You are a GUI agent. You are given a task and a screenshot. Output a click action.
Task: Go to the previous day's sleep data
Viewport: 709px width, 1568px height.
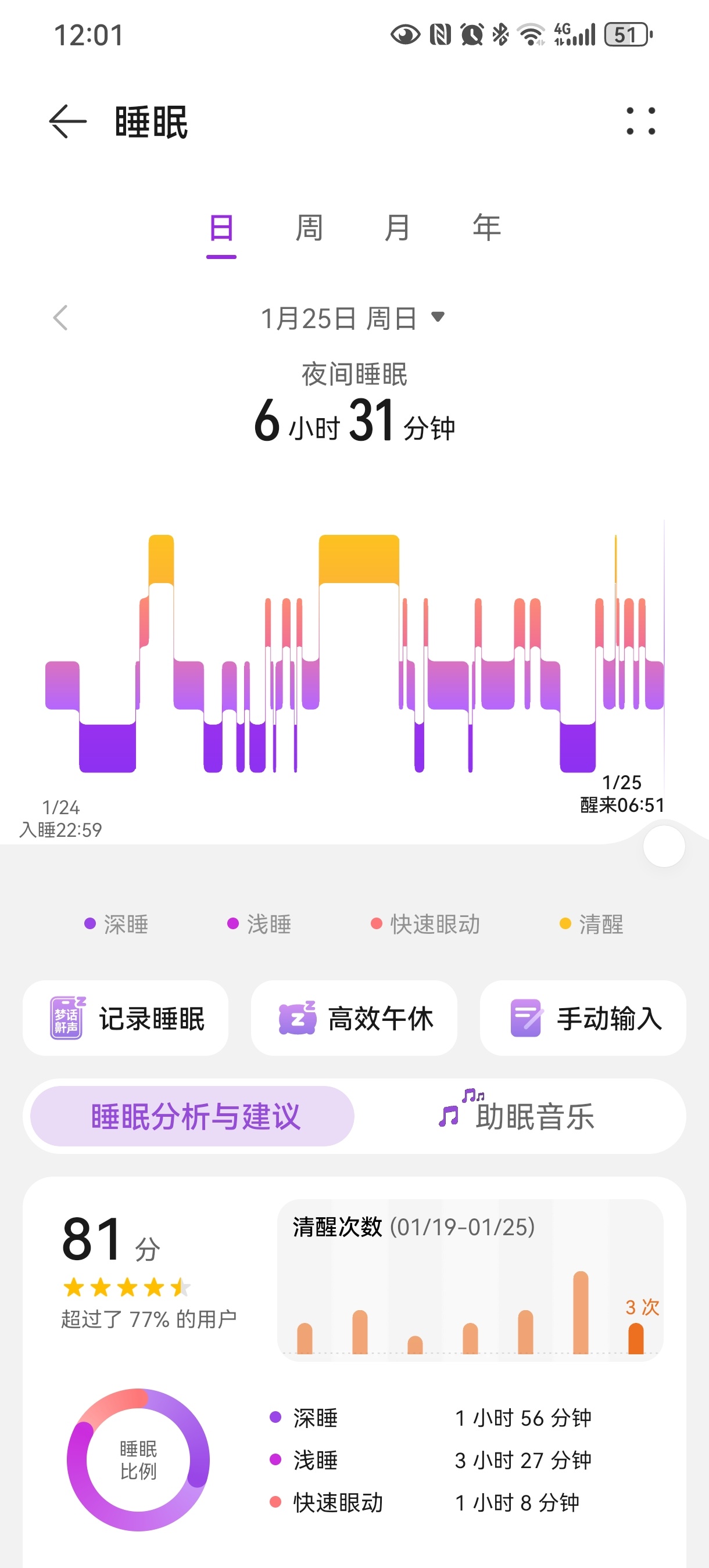coord(60,318)
